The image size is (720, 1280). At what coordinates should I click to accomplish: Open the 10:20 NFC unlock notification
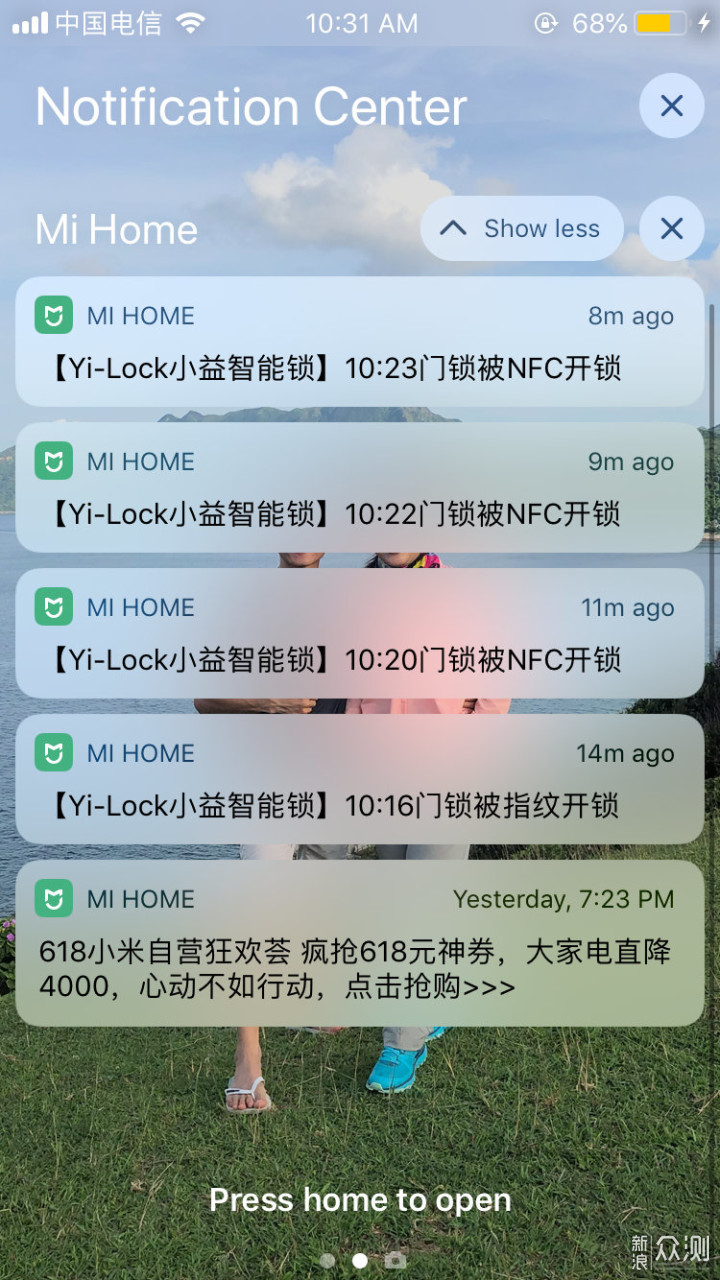(x=360, y=634)
